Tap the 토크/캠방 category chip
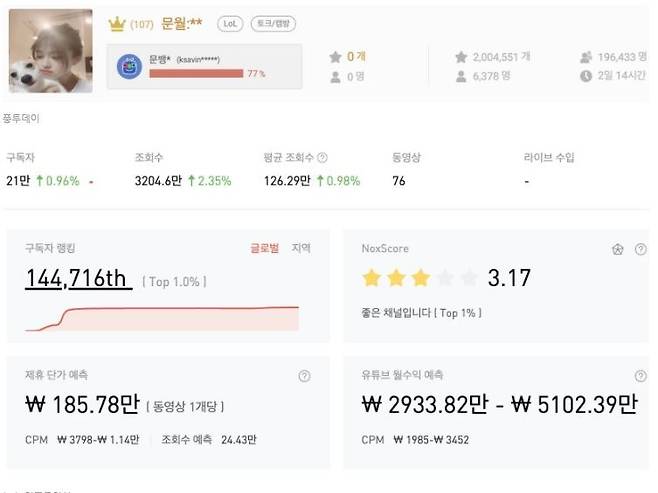The height and width of the screenshot is (493, 658). 271,24
